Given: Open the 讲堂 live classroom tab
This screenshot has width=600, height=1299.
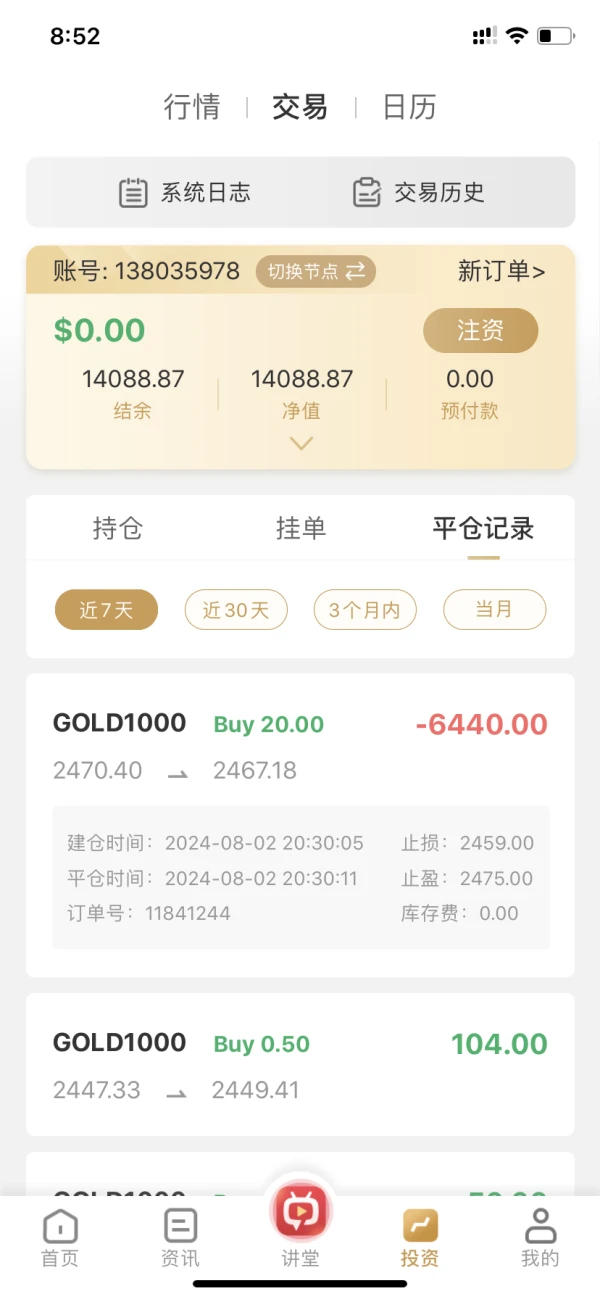Looking at the screenshot, I should click(300, 1225).
